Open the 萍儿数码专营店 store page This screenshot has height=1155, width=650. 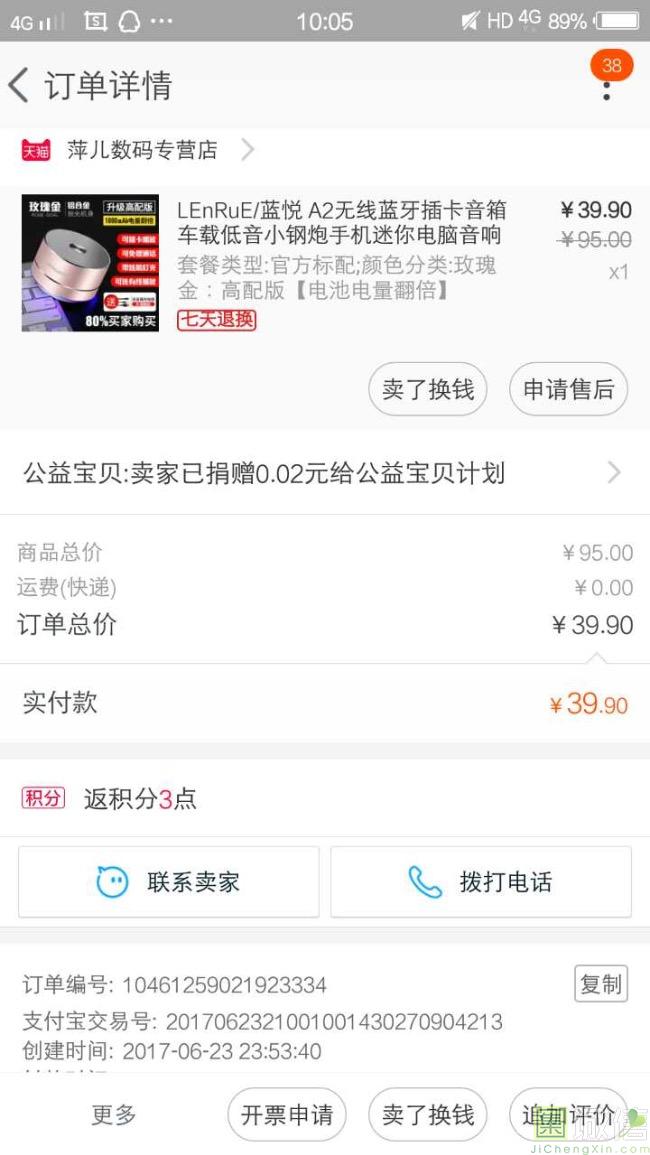(x=140, y=150)
